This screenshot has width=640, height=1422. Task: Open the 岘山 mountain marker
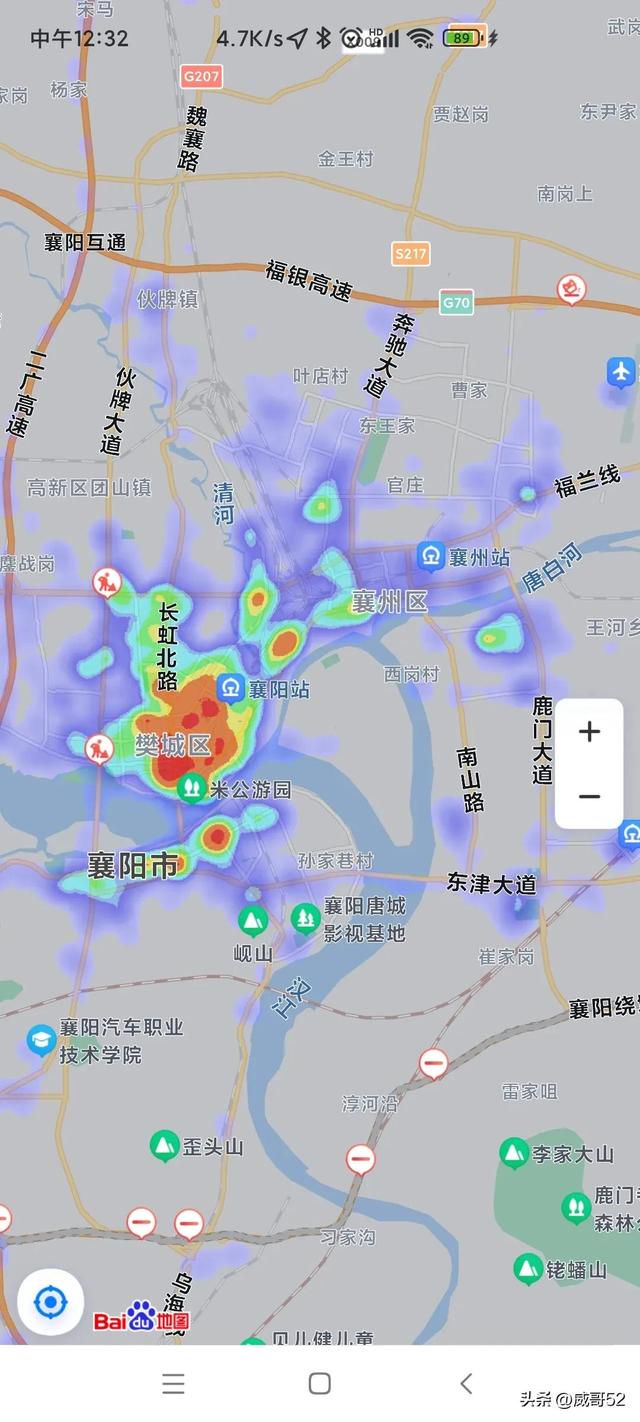tap(252, 919)
